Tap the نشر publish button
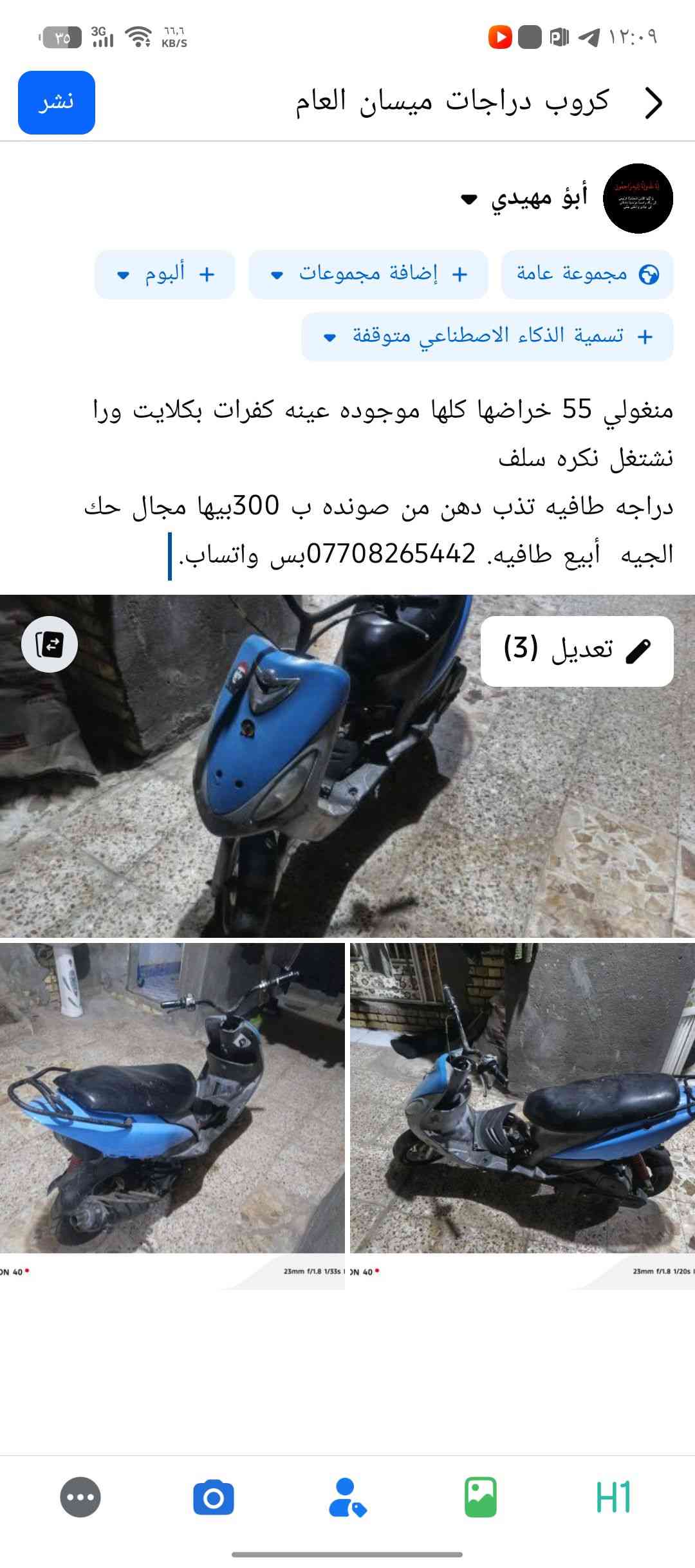This screenshot has width=695, height=1568. coord(57,102)
